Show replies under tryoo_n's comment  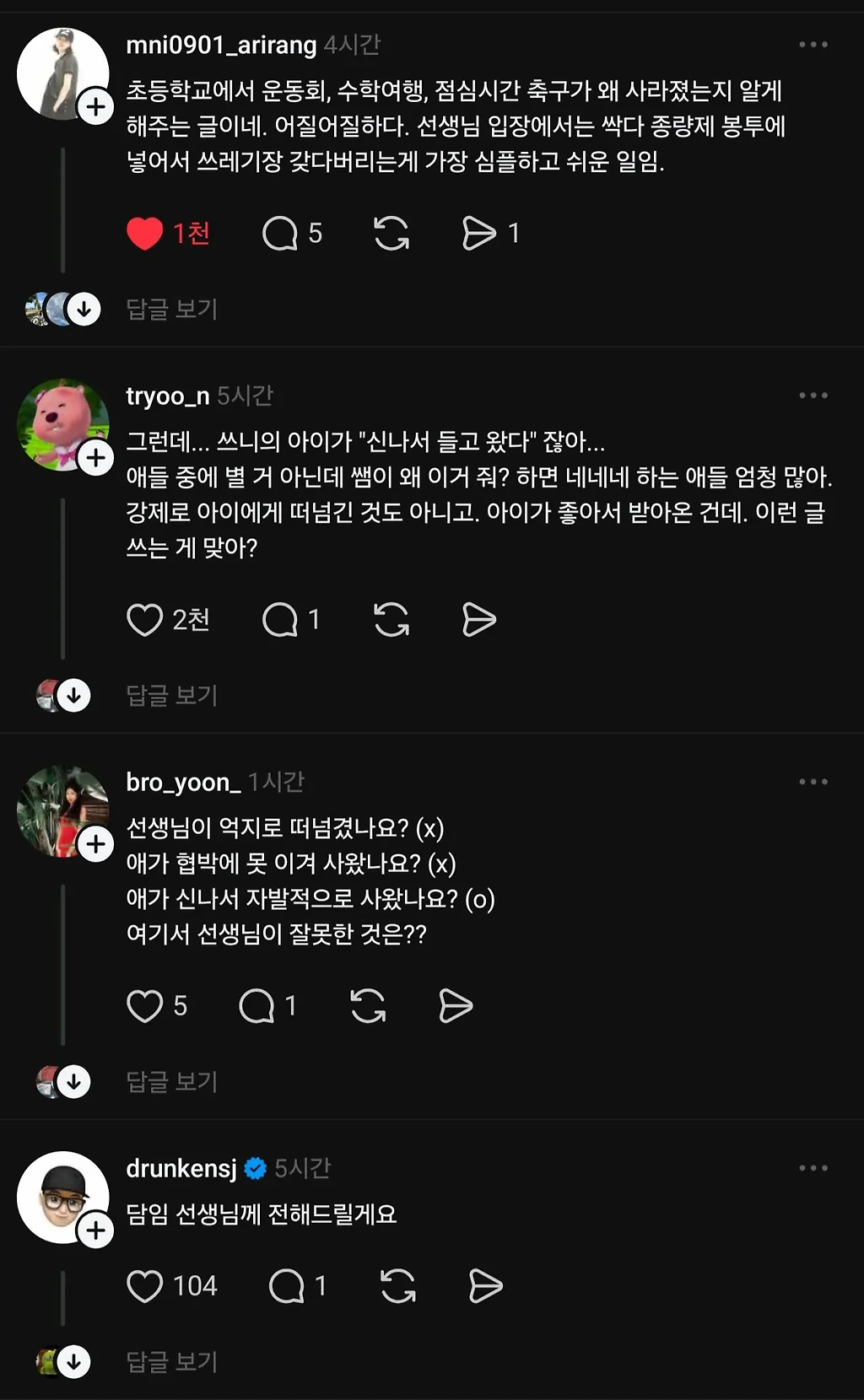[x=171, y=696]
